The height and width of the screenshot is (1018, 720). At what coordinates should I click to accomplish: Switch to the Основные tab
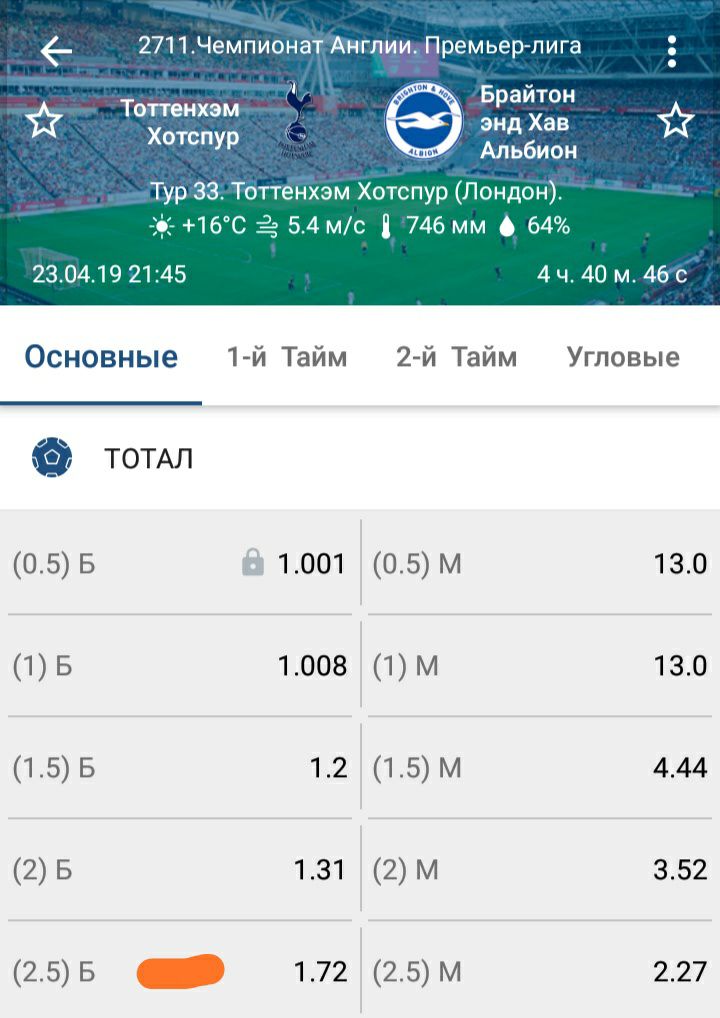[x=101, y=357]
